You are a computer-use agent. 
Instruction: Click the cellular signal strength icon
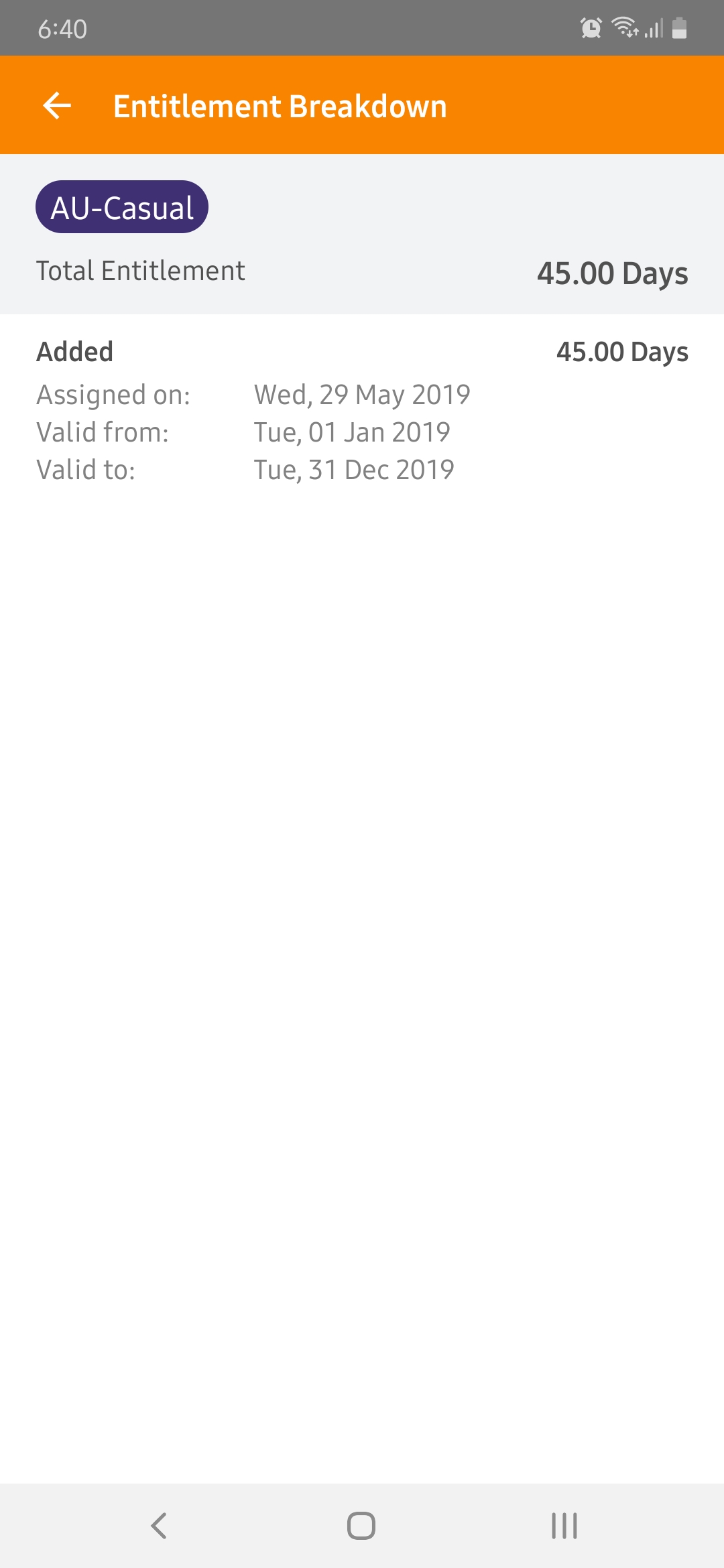click(x=652, y=27)
